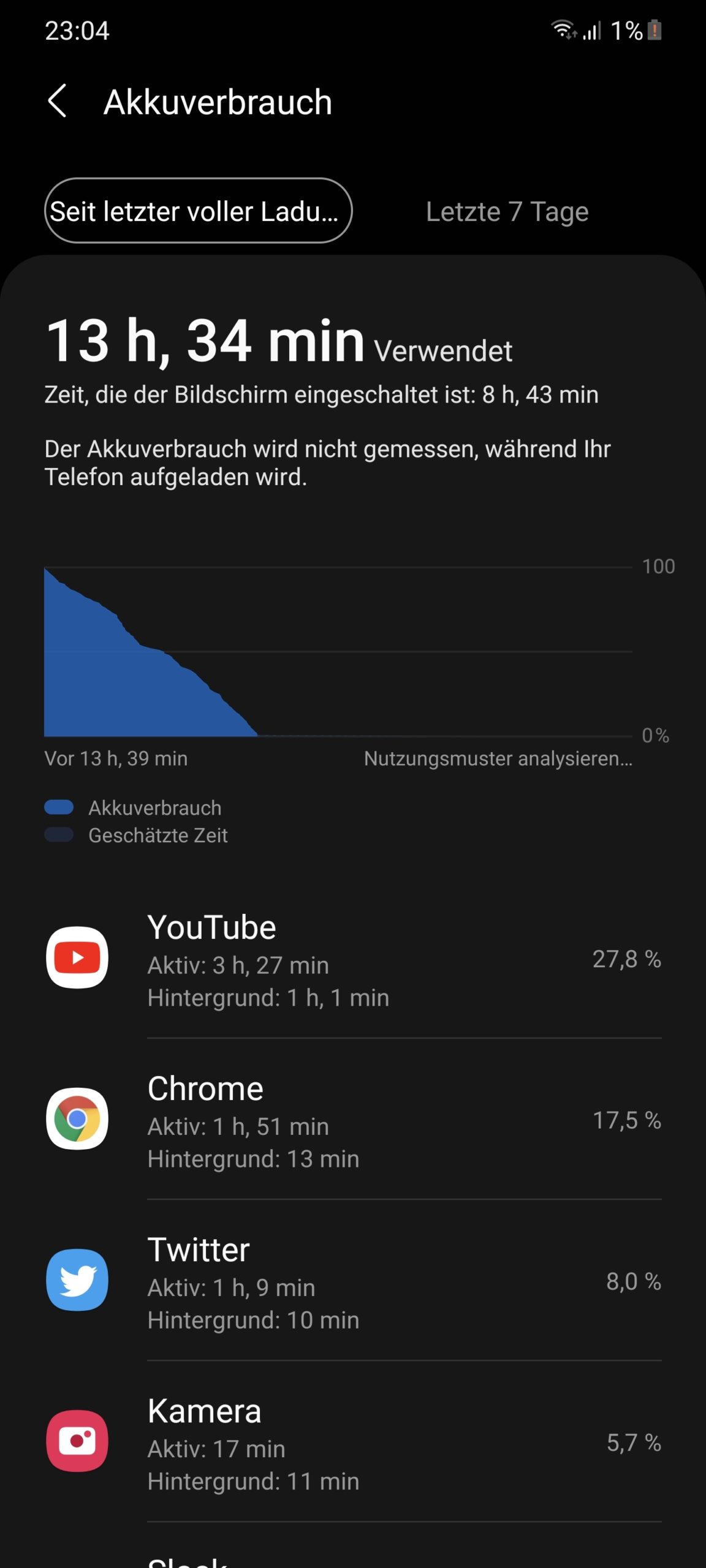View Twitter battery usage details
The width and height of the screenshot is (706, 1568).
point(353,1280)
